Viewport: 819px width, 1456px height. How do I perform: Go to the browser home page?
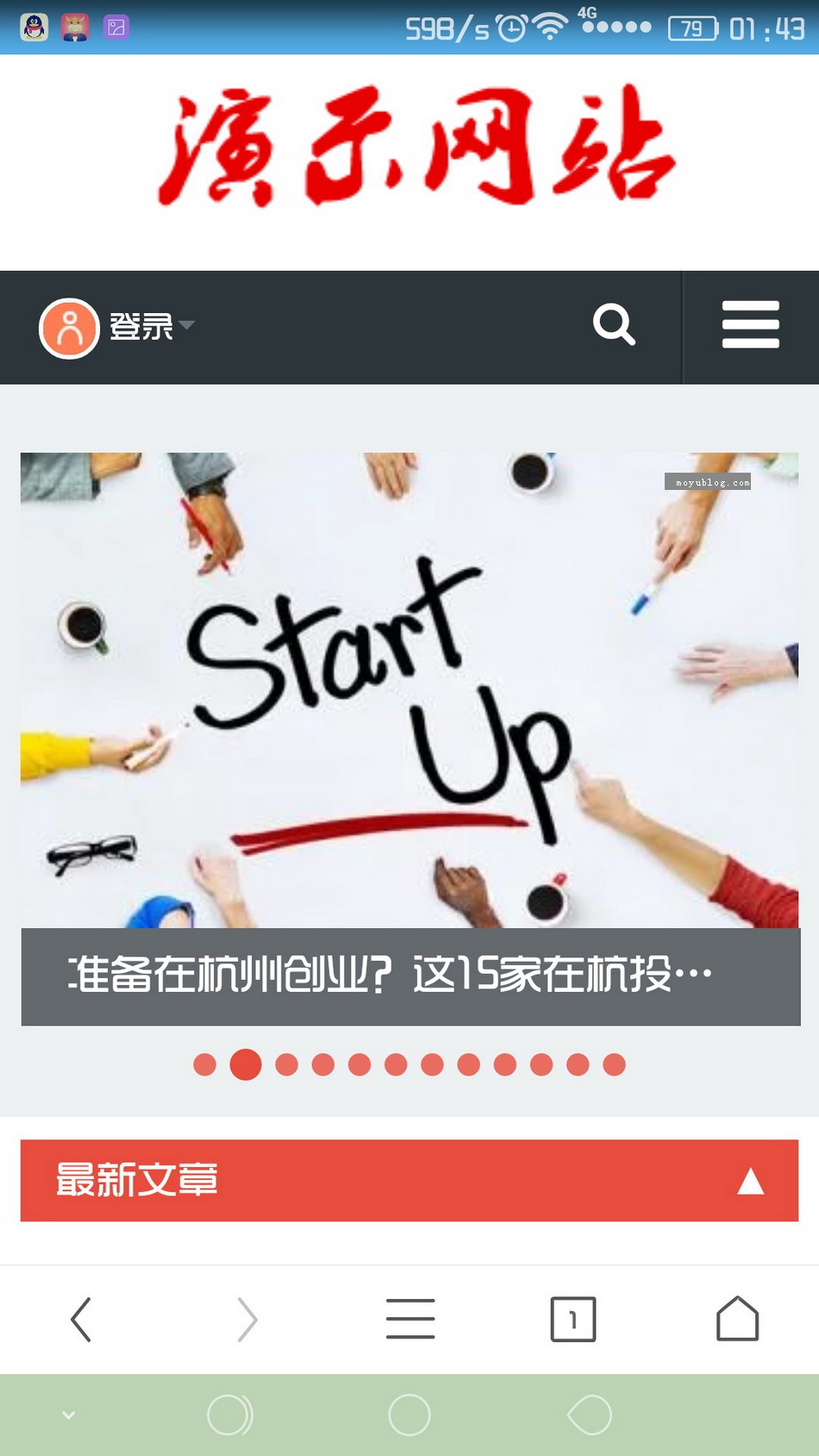[737, 1320]
